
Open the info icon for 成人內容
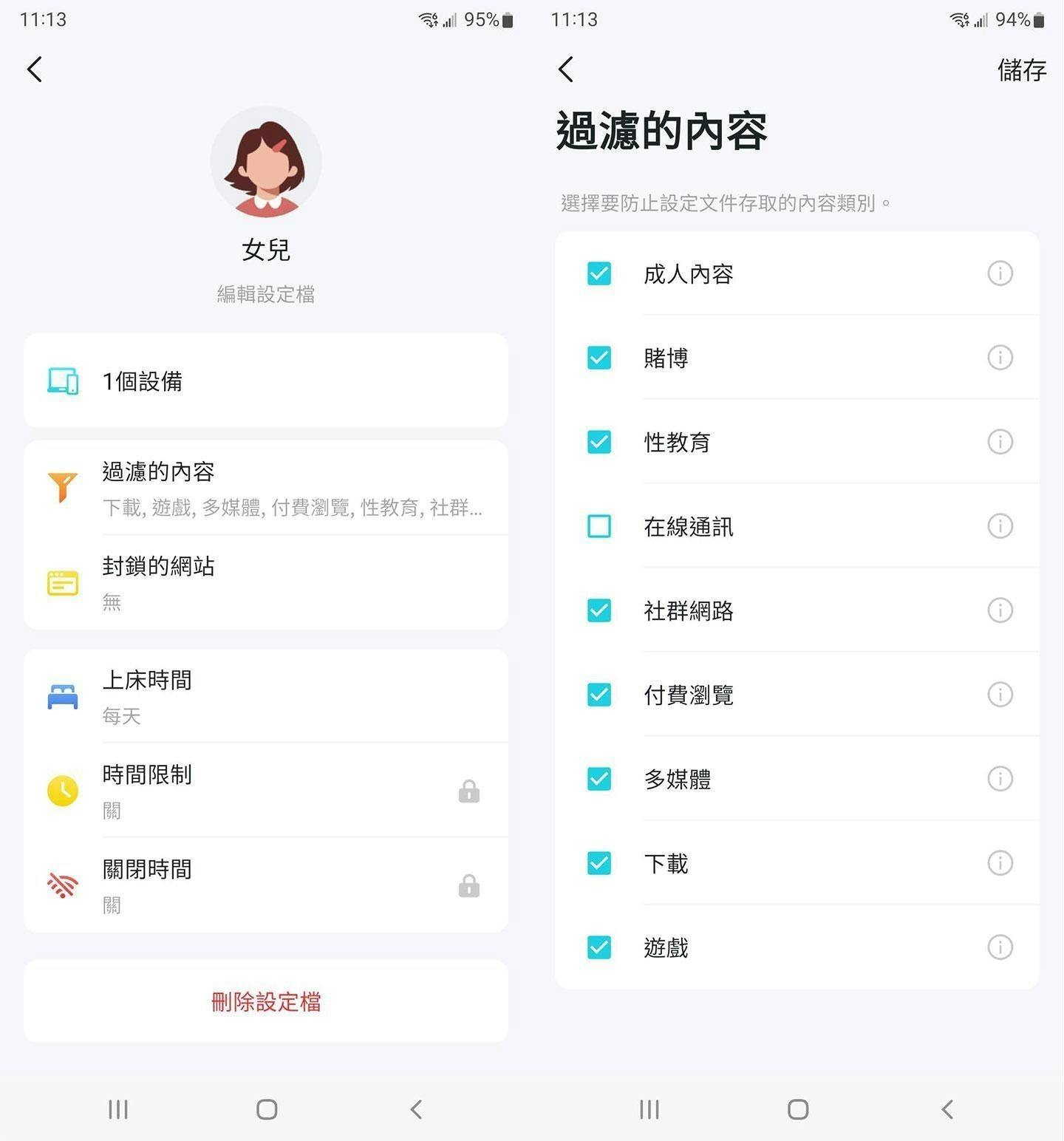pyautogui.click(x=1000, y=273)
